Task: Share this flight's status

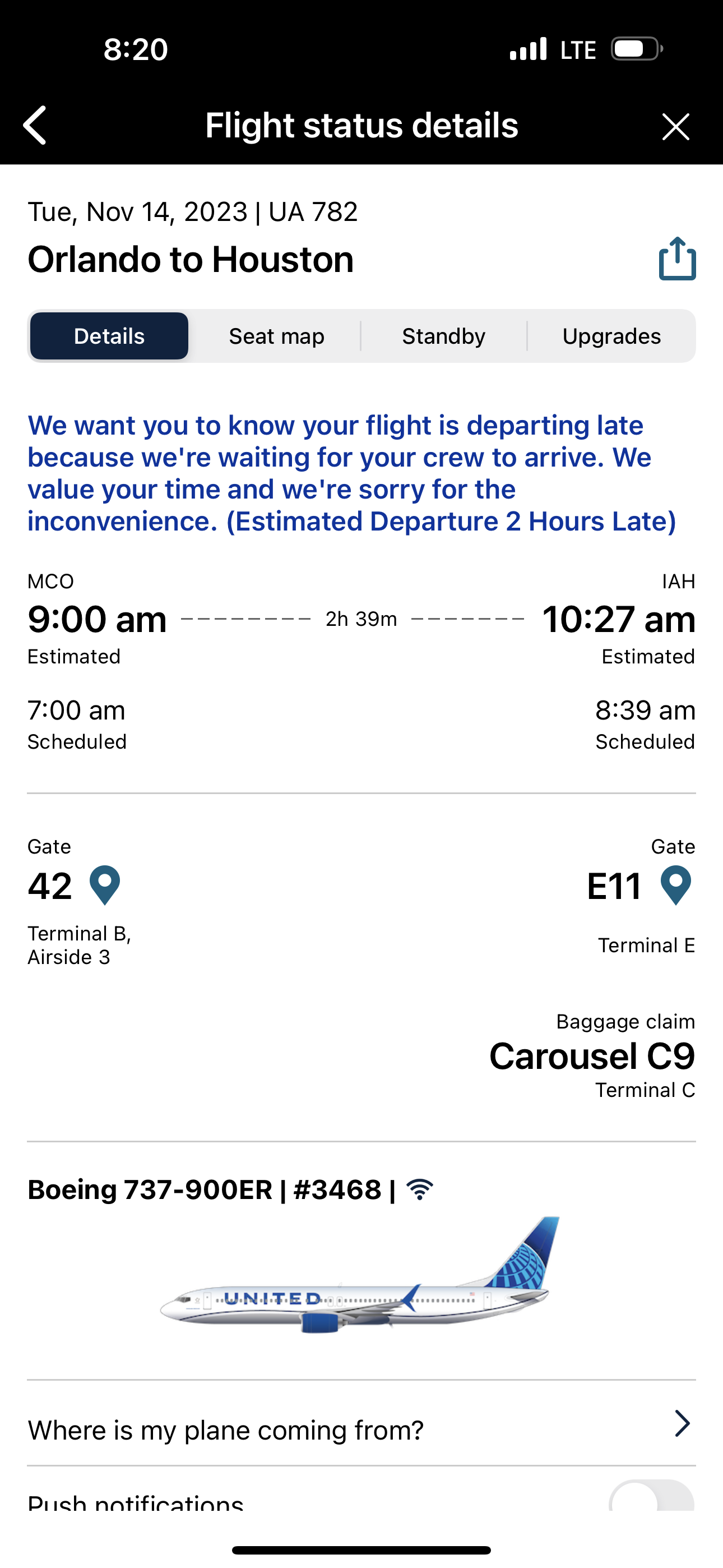Action: 678,259
